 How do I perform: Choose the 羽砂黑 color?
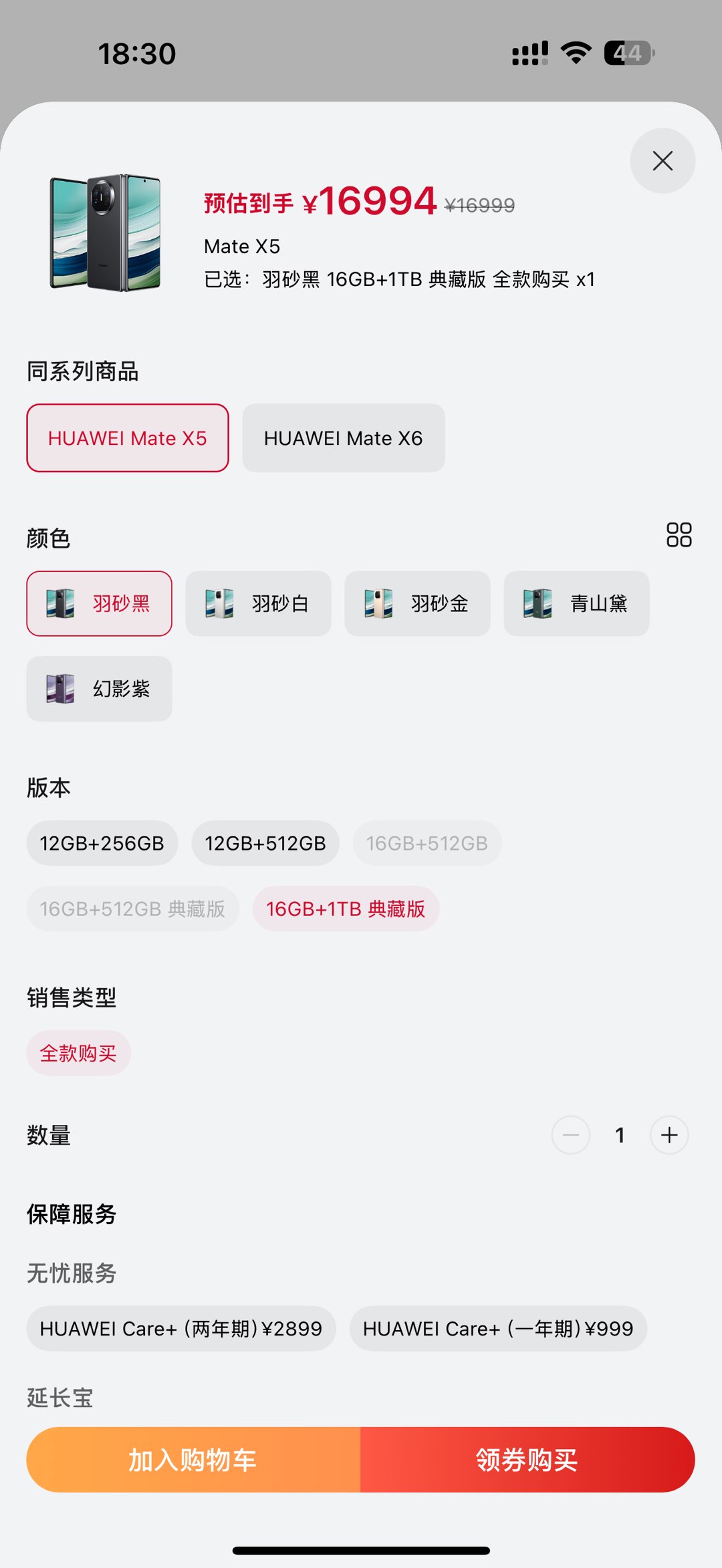click(x=99, y=604)
